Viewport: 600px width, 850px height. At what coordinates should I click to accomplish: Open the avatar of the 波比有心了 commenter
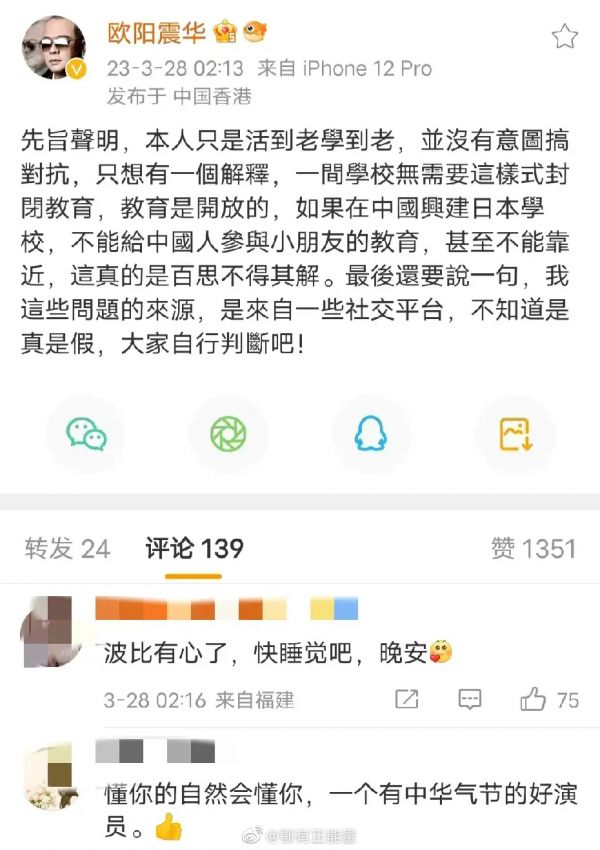pos(46,629)
